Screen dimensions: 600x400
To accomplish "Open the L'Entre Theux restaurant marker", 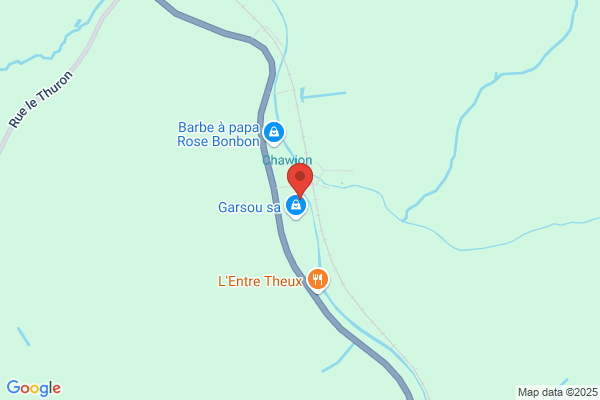I will tap(317, 279).
